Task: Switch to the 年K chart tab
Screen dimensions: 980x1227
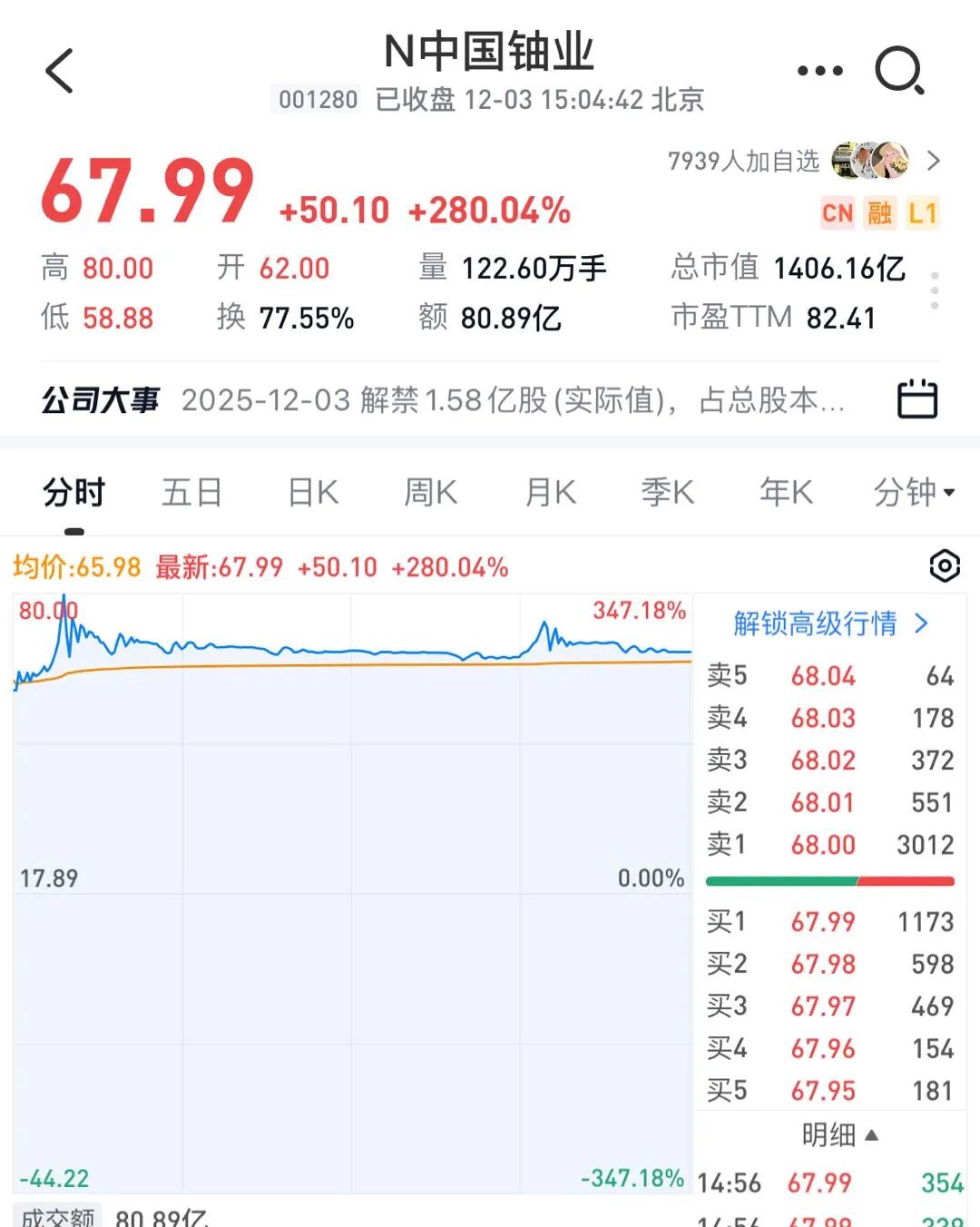Action: [x=787, y=493]
